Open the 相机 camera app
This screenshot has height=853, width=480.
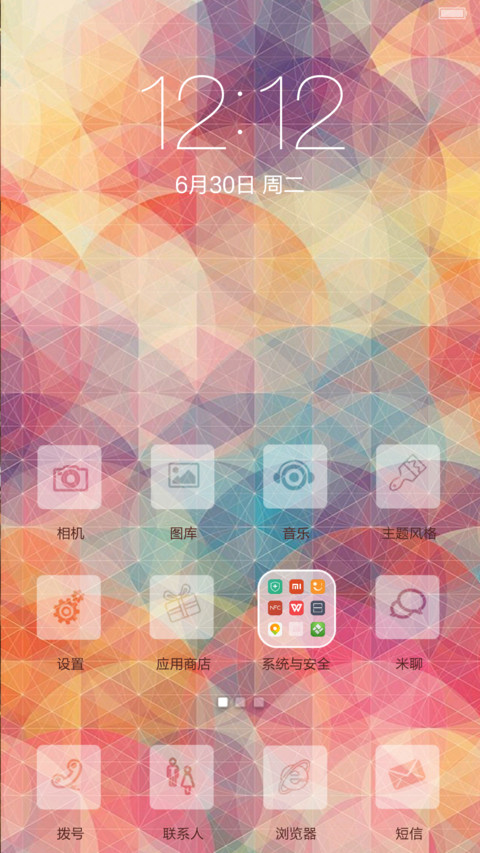point(70,477)
